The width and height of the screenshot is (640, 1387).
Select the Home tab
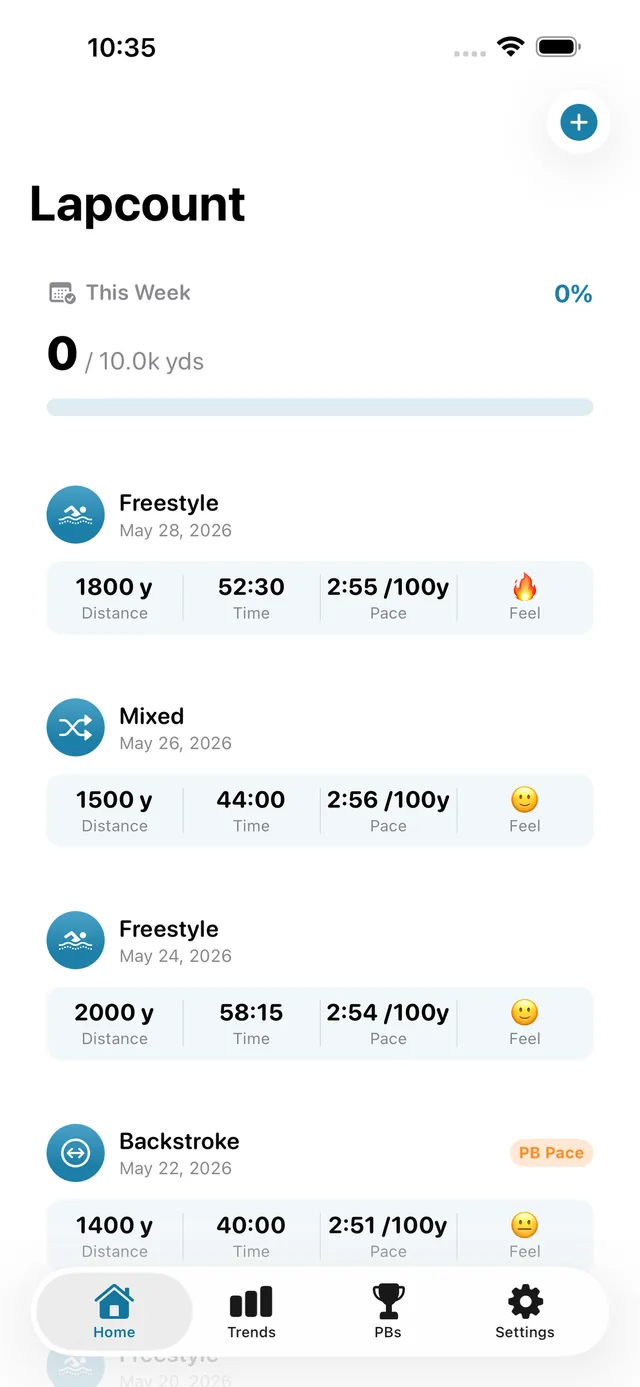(x=114, y=1312)
